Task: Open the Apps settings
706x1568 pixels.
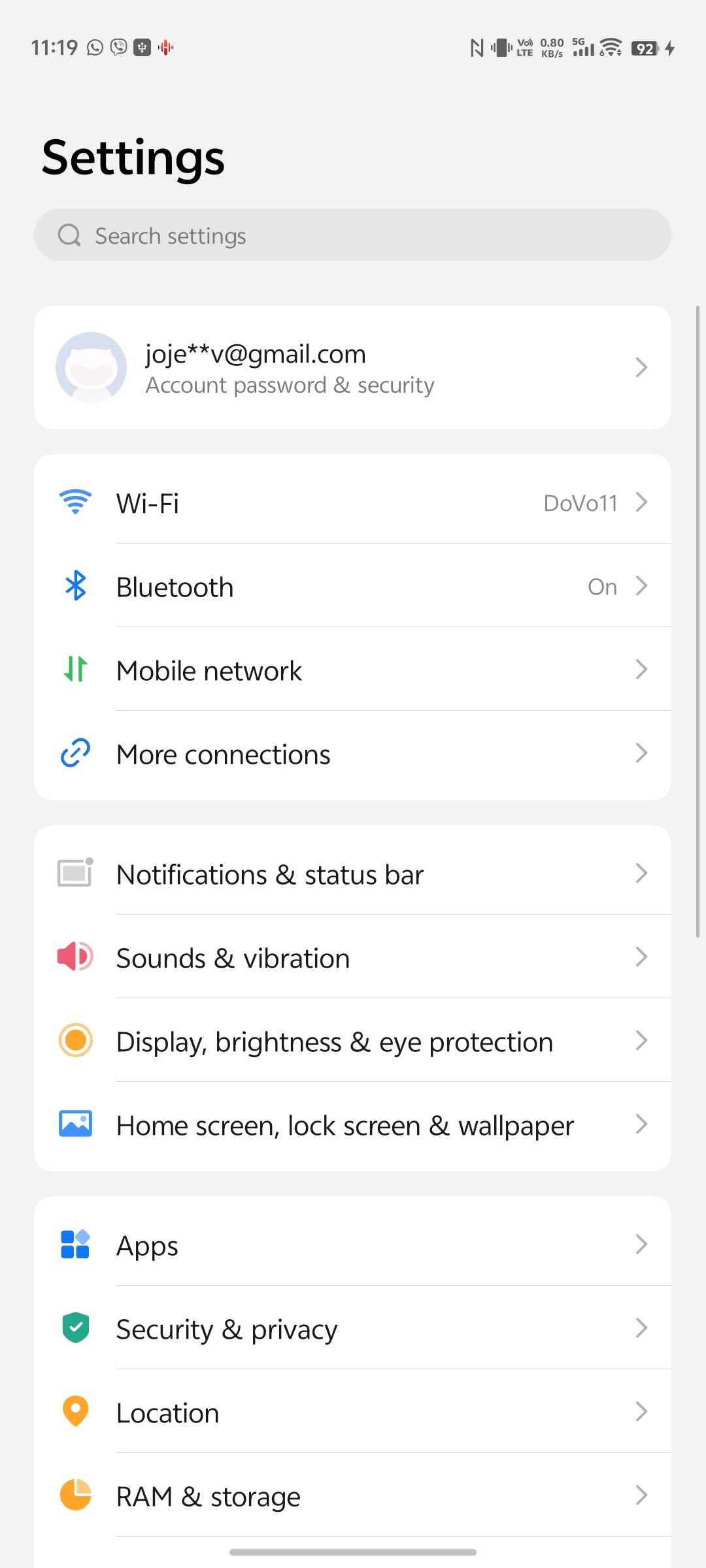Action: point(352,1245)
